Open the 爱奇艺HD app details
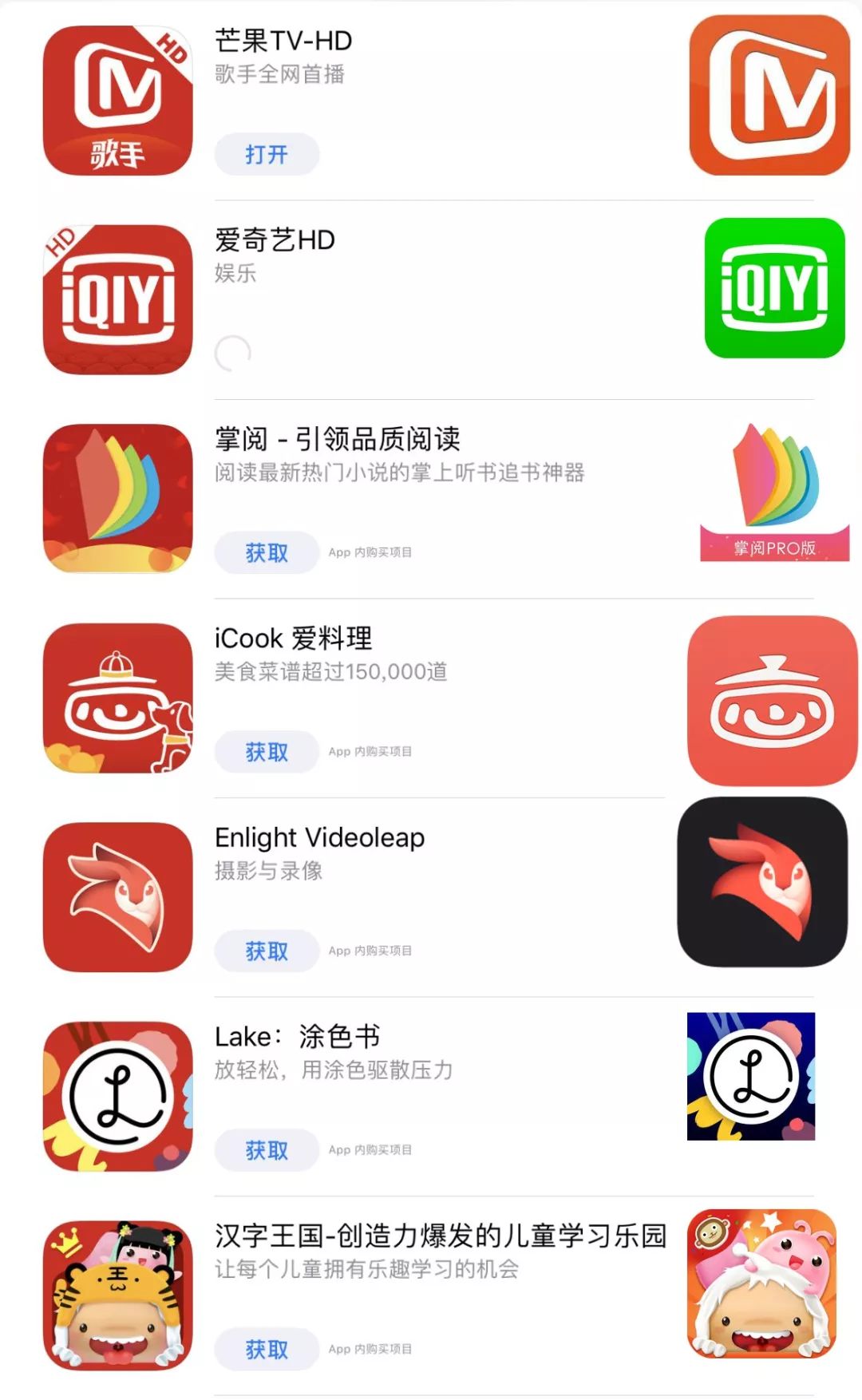This screenshot has height=1400, width=862. pyautogui.click(x=275, y=240)
